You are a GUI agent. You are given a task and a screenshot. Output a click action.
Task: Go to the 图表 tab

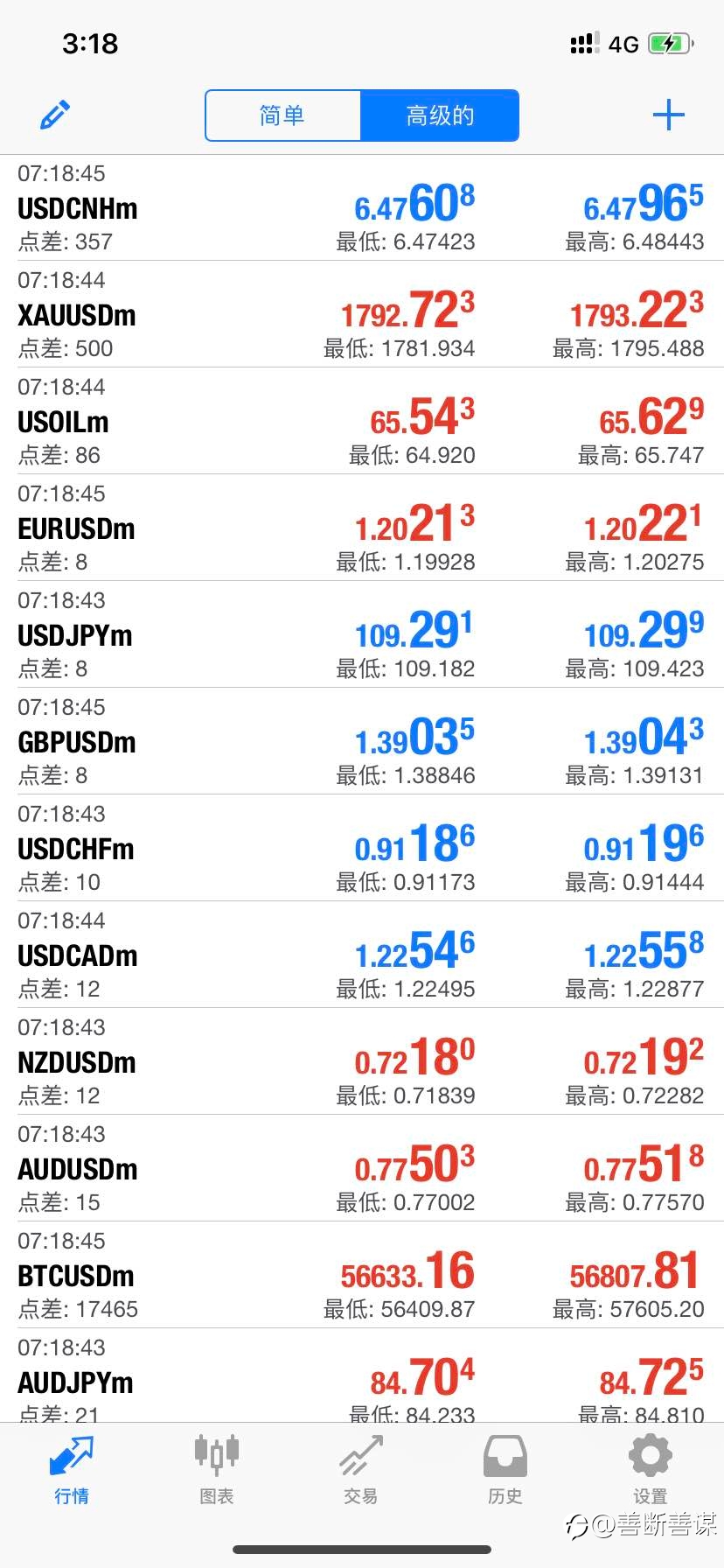point(217,1470)
